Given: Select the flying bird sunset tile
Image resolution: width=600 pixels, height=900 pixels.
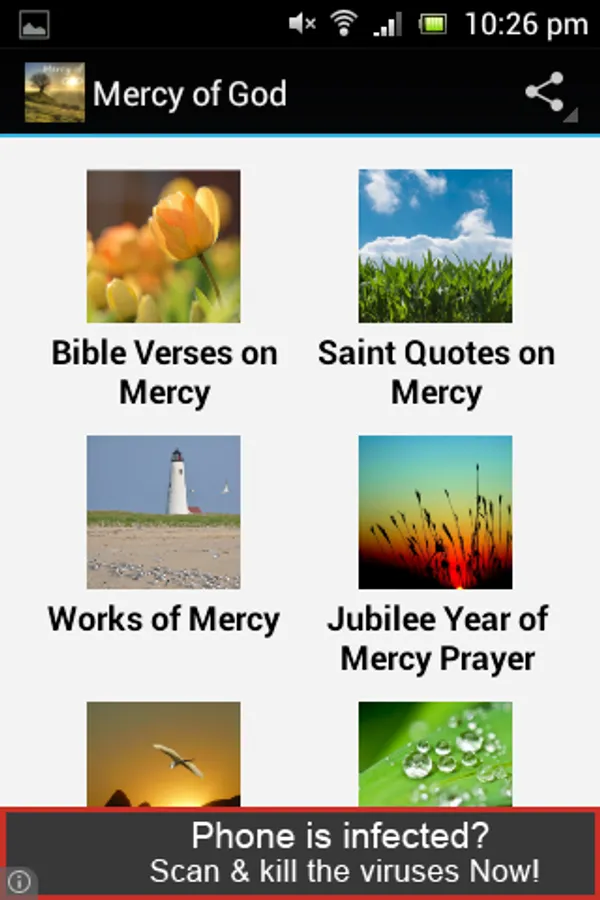Looking at the screenshot, I should coord(164,754).
